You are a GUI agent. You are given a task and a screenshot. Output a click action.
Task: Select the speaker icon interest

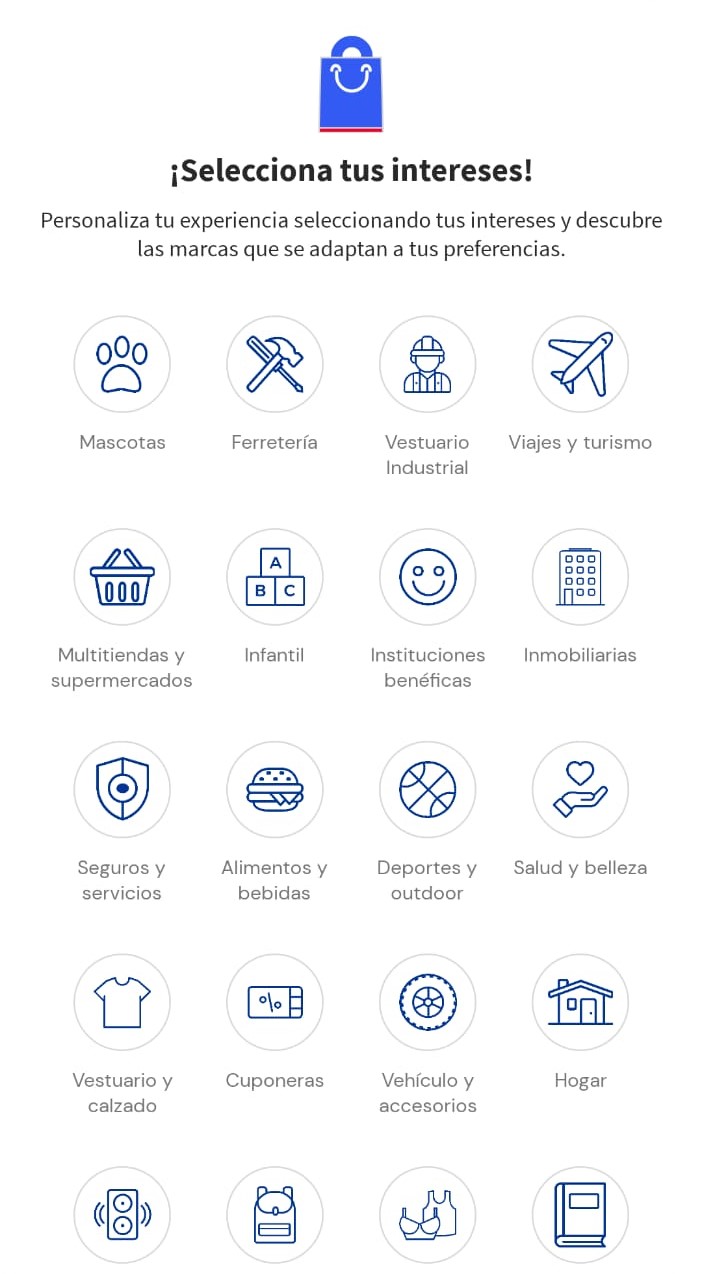pos(122,1214)
